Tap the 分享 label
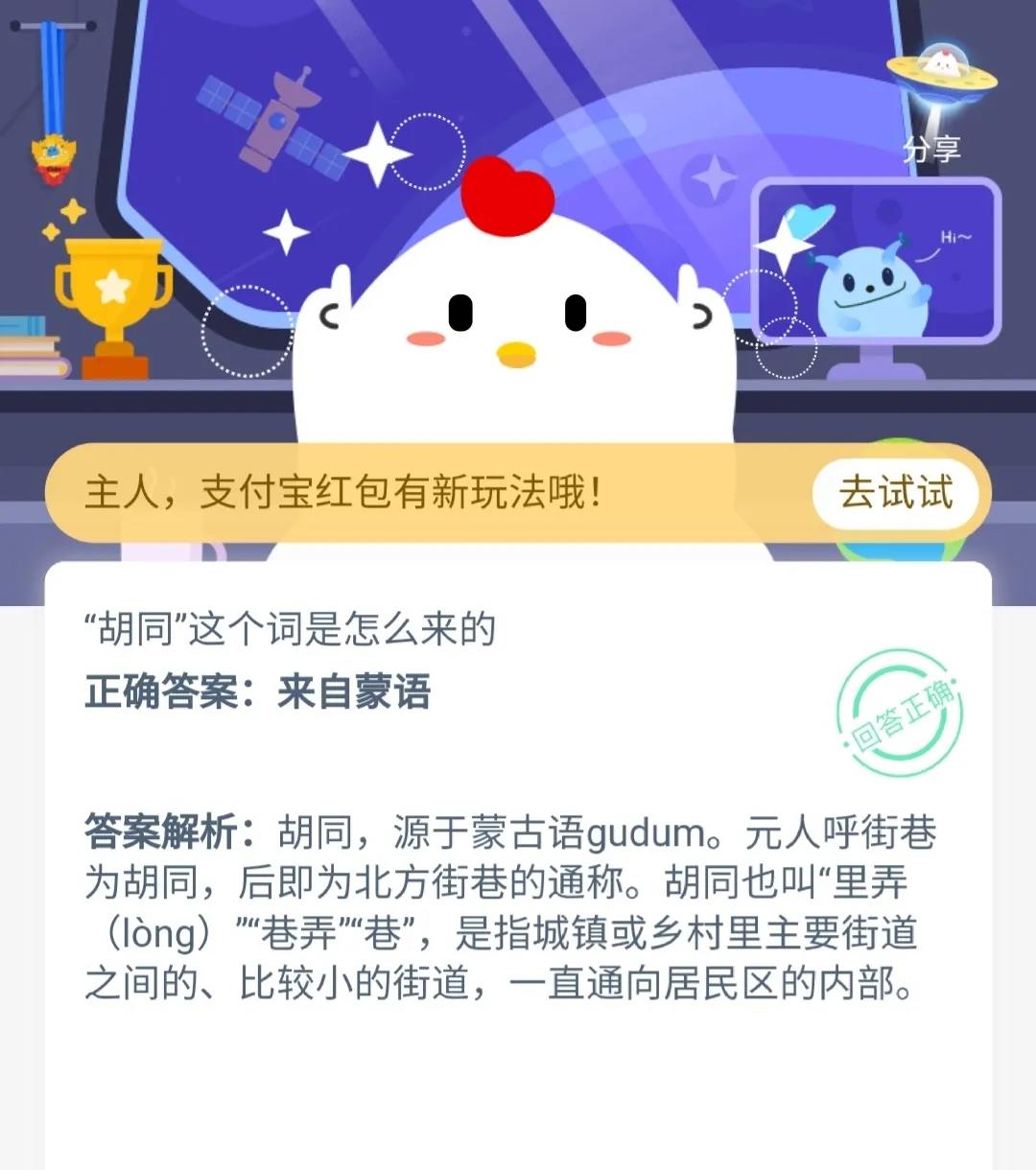This screenshot has height=1170, width=1036. pyautogui.click(x=931, y=149)
